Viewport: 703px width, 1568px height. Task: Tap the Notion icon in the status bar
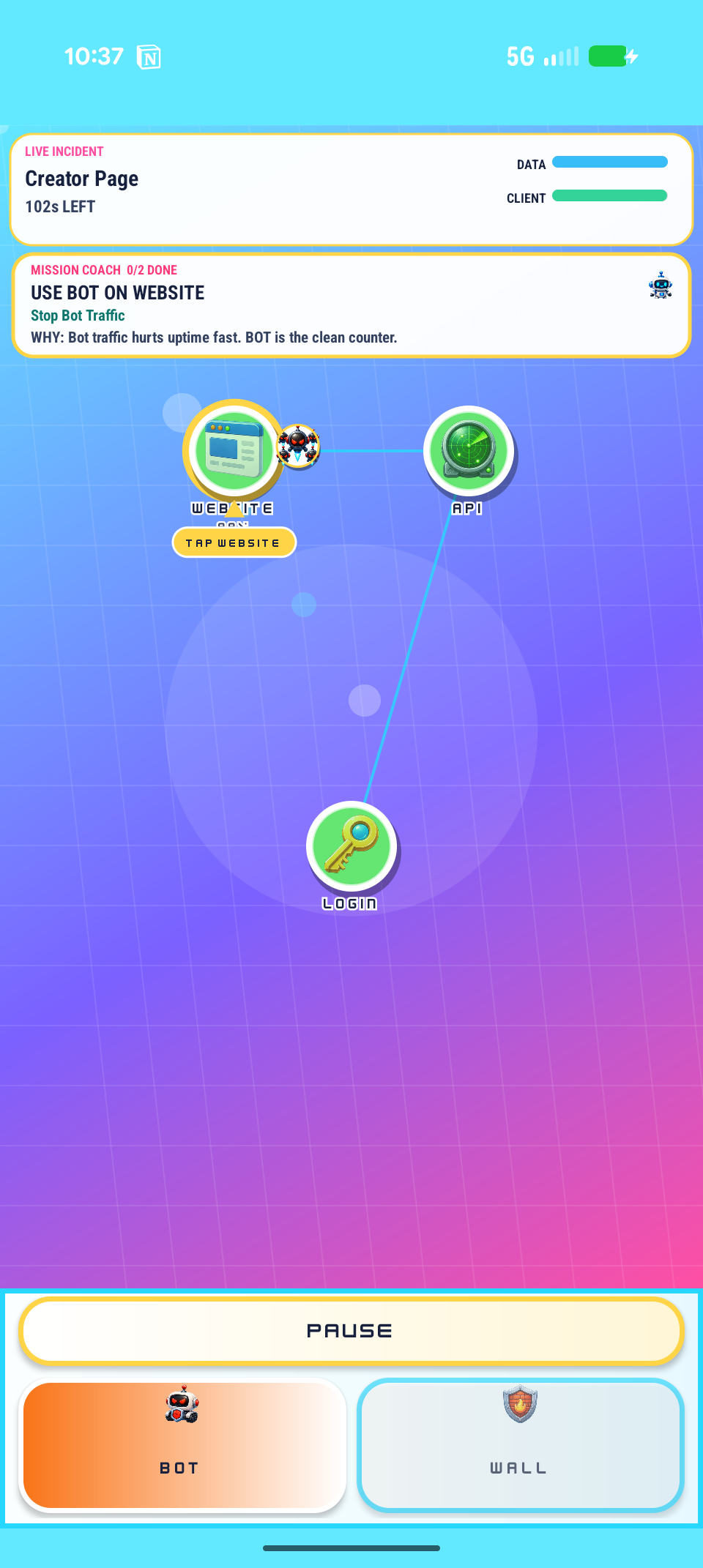(150, 56)
